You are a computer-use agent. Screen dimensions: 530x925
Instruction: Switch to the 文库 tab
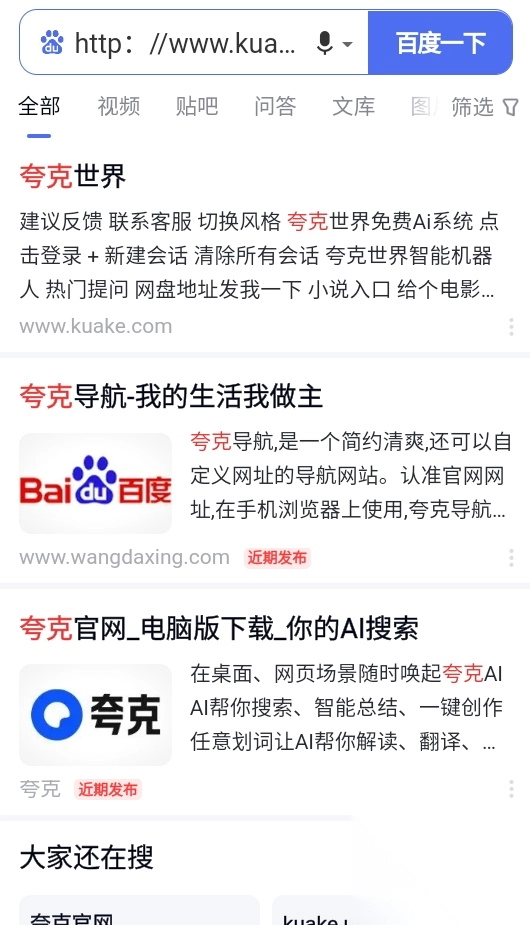(354, 107)
